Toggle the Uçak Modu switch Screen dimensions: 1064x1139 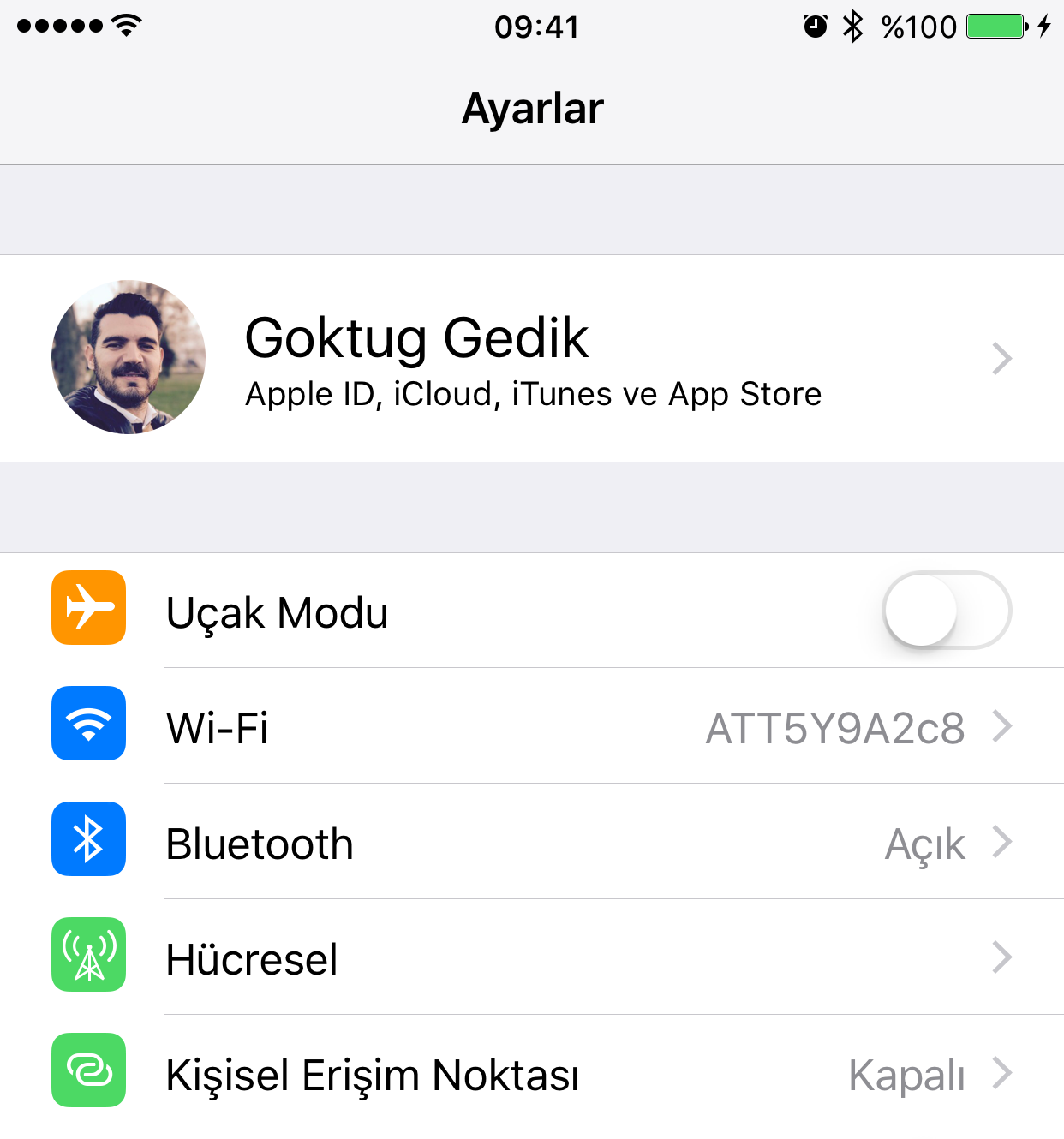point(947,611)
